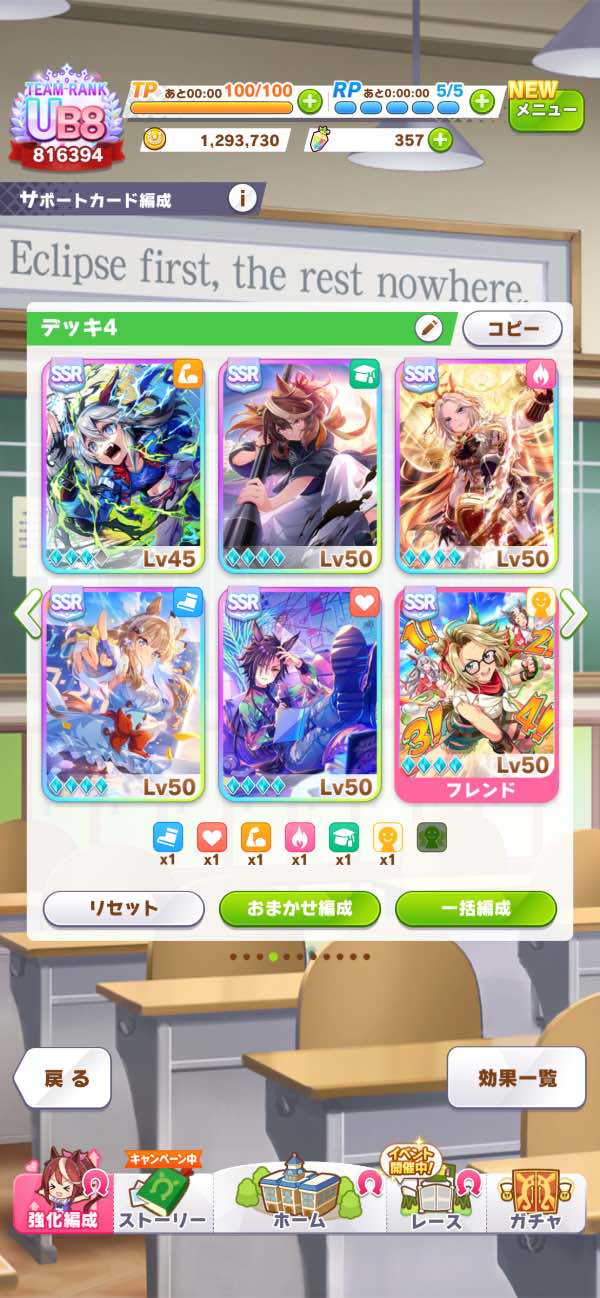Screen dimensions: 600x1298
Task: Go to the next deck using the right arrow
Action: tap(573, 613)
